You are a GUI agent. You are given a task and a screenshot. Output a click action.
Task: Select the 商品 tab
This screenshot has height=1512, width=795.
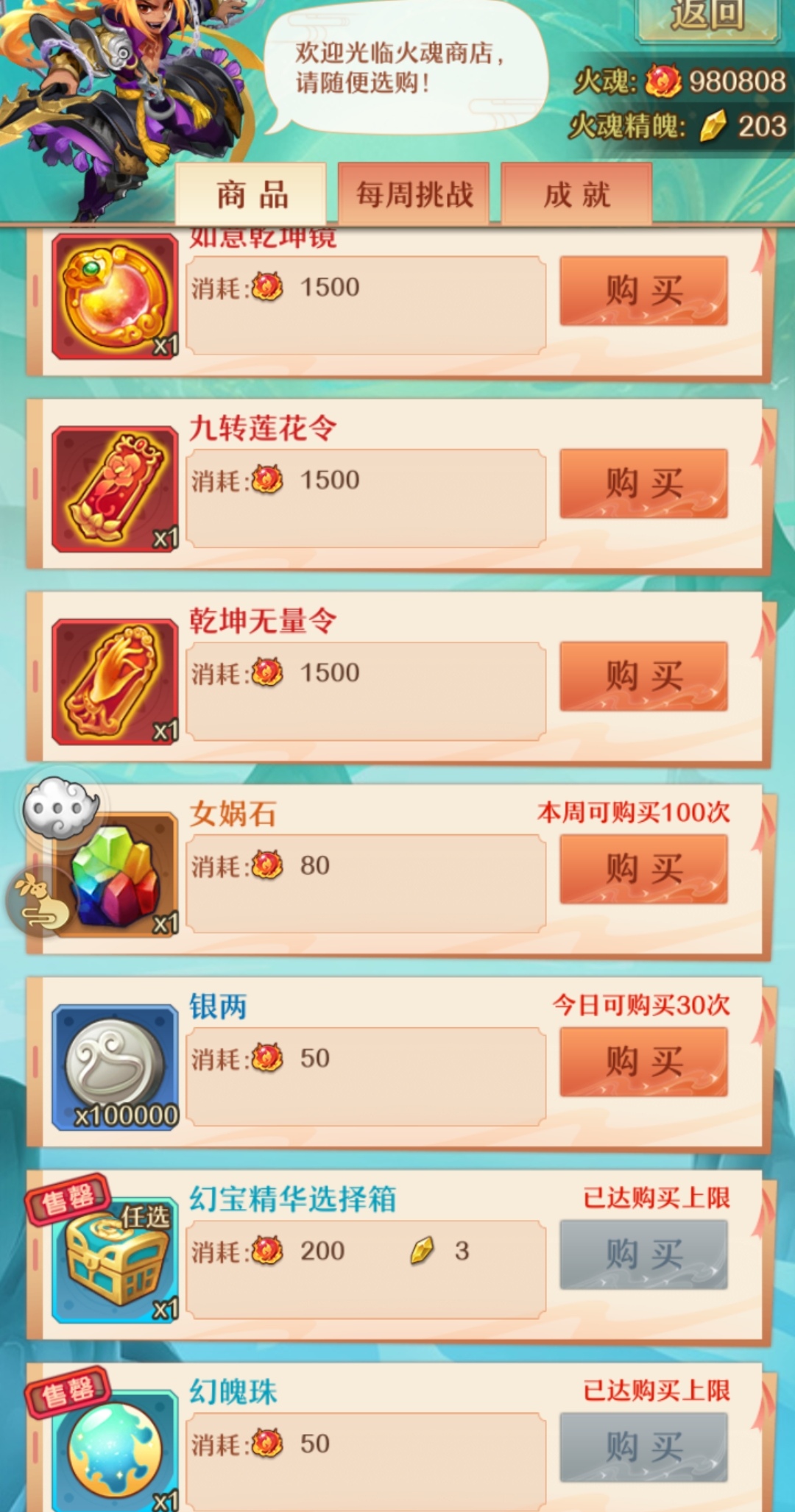251,195
